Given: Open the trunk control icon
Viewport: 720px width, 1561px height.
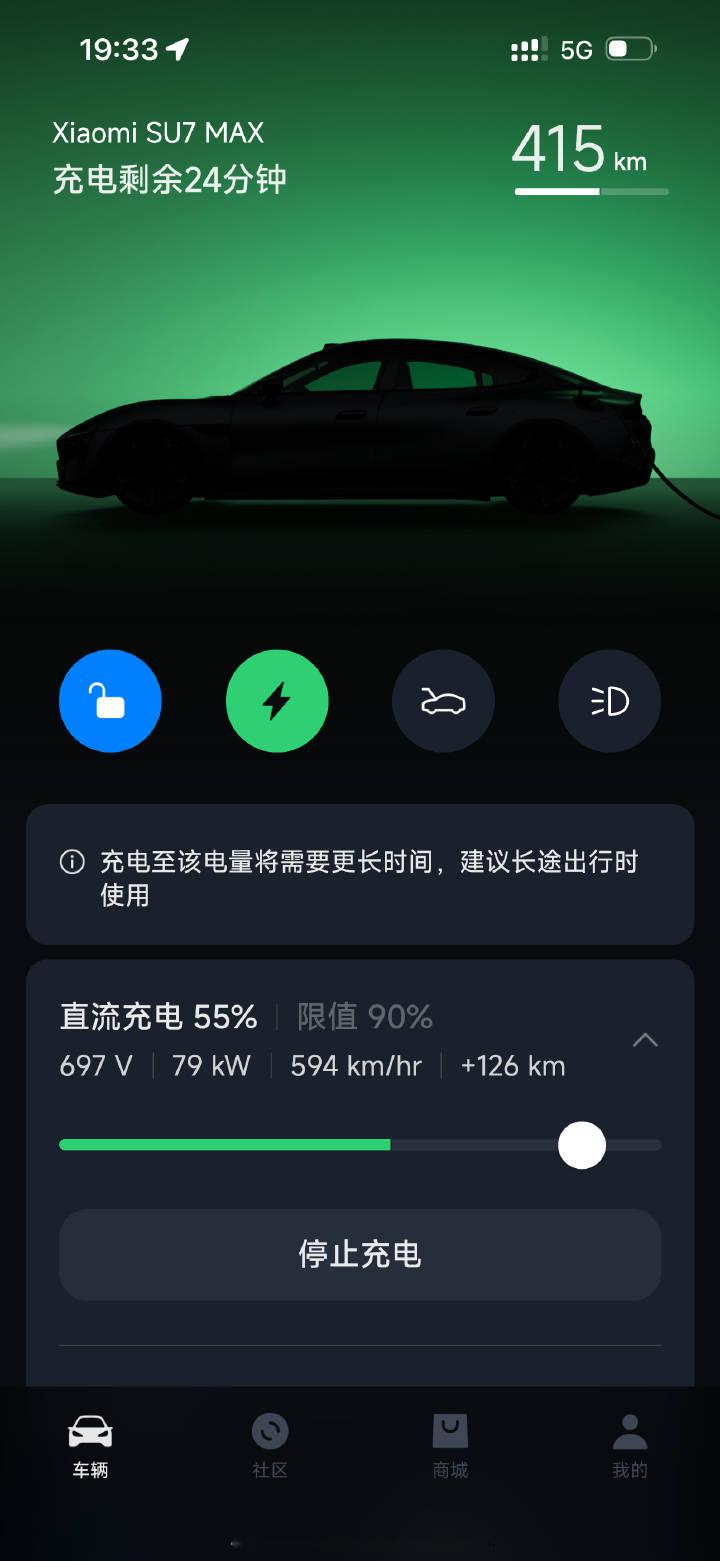Looking at the screenshot, I should (x=443, y=700).
